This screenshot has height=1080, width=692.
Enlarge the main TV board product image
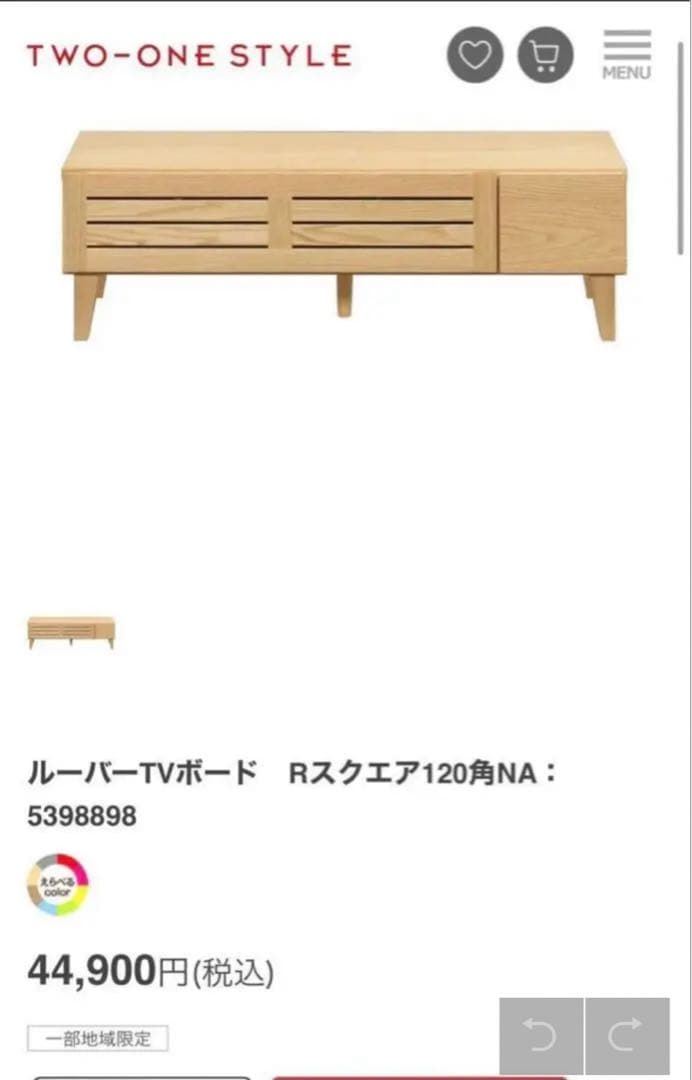click(344, 235)
